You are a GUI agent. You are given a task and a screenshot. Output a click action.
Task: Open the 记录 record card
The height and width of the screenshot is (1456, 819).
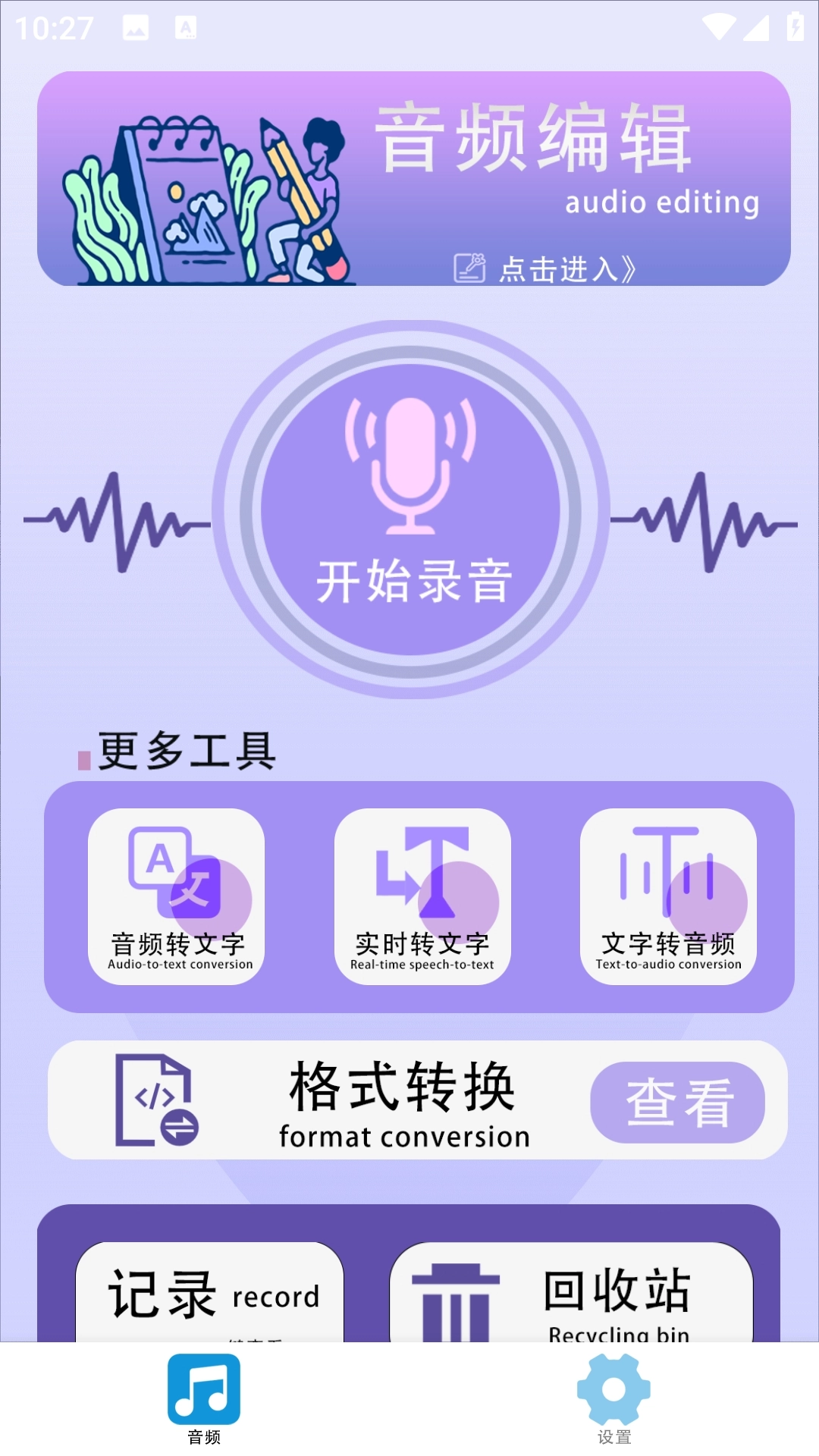[210, 1293]
